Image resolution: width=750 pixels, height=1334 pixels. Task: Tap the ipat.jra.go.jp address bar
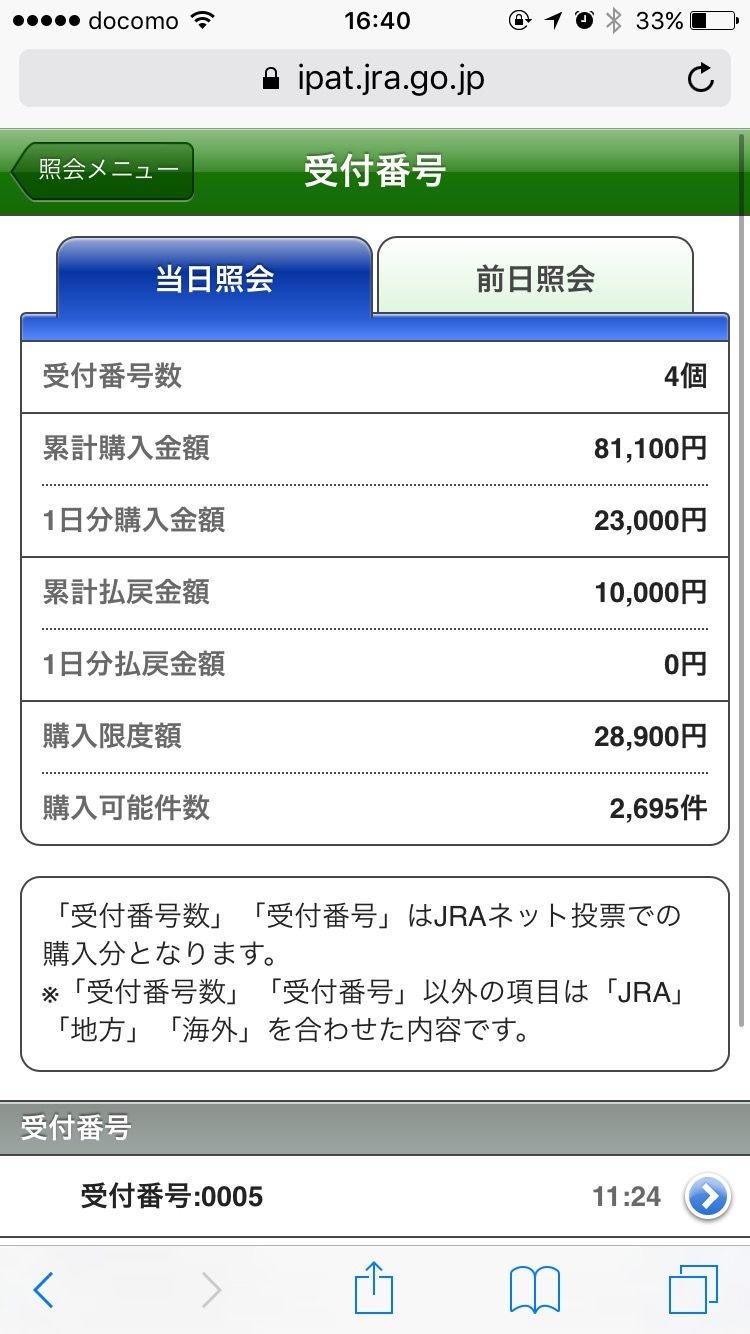[x=373, y=79]
